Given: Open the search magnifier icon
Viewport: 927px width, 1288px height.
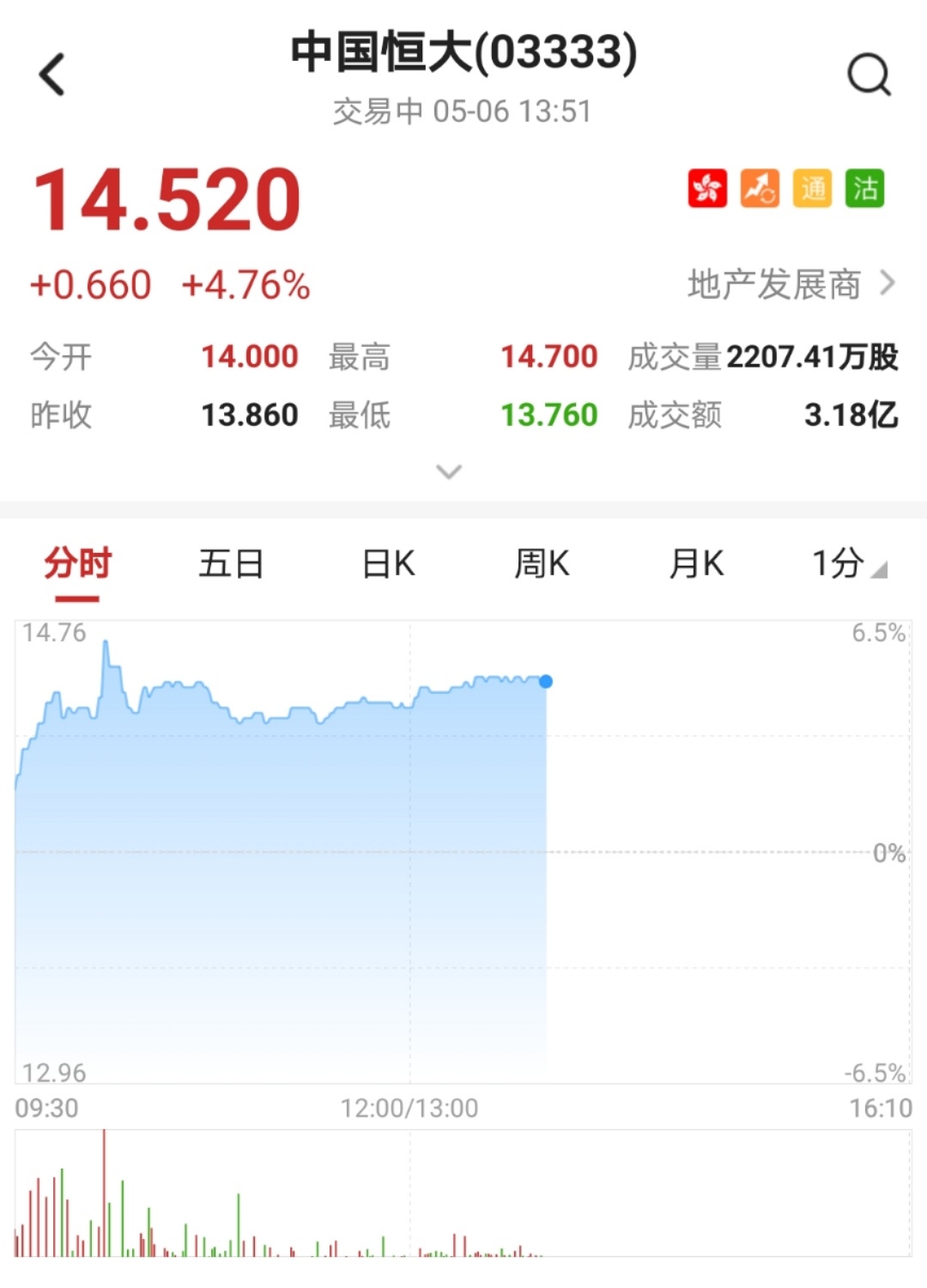Looking at the screenshot, I should point(869,75).
